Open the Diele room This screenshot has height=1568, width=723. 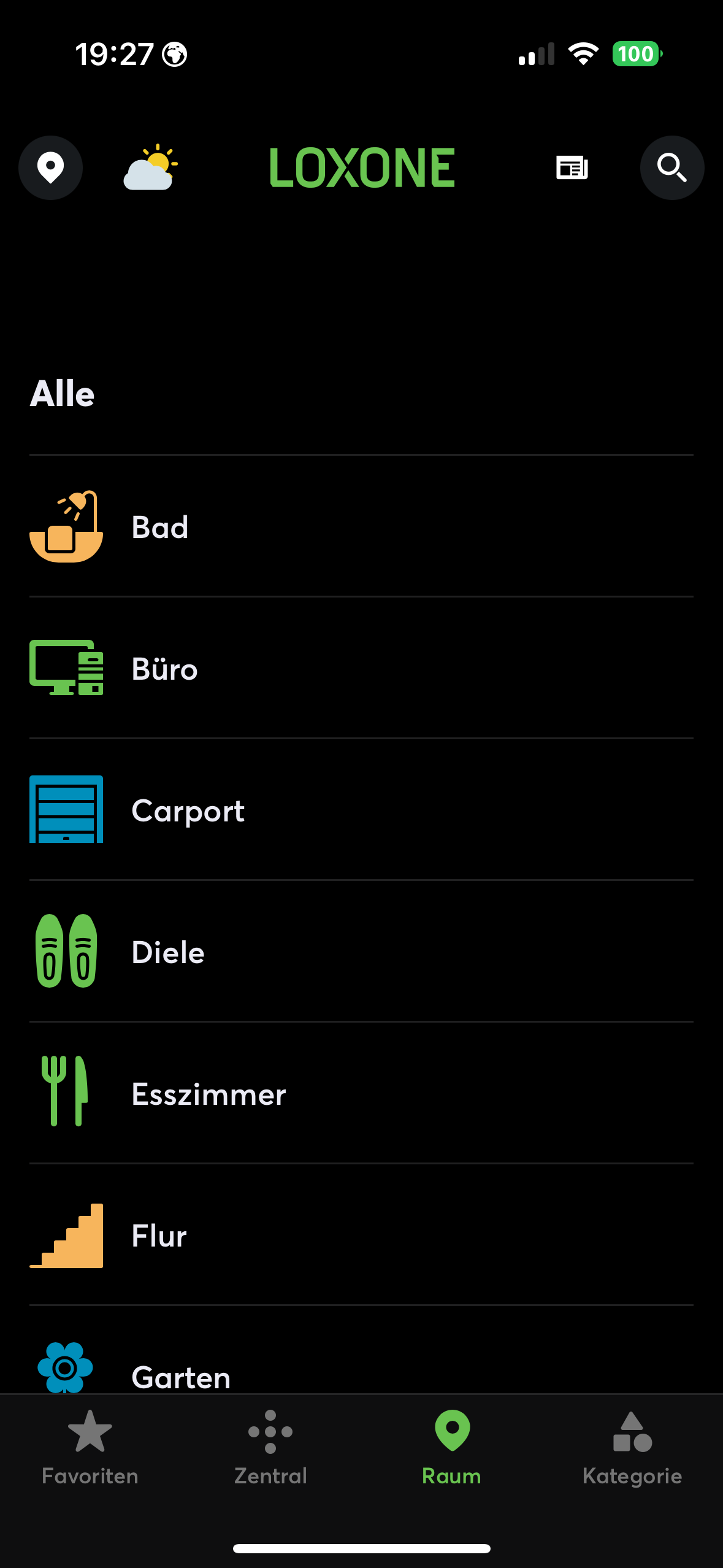click(361, 952)
